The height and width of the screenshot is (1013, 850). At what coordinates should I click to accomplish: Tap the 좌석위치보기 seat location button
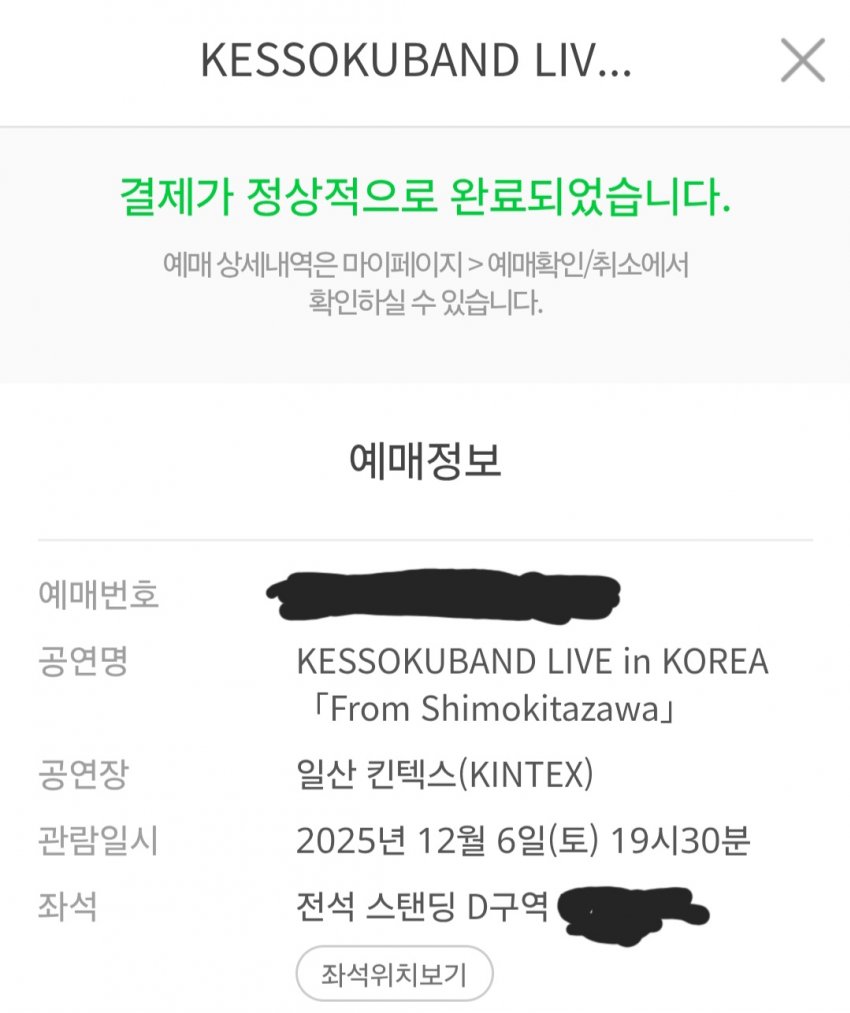click(x=394, y=972)
